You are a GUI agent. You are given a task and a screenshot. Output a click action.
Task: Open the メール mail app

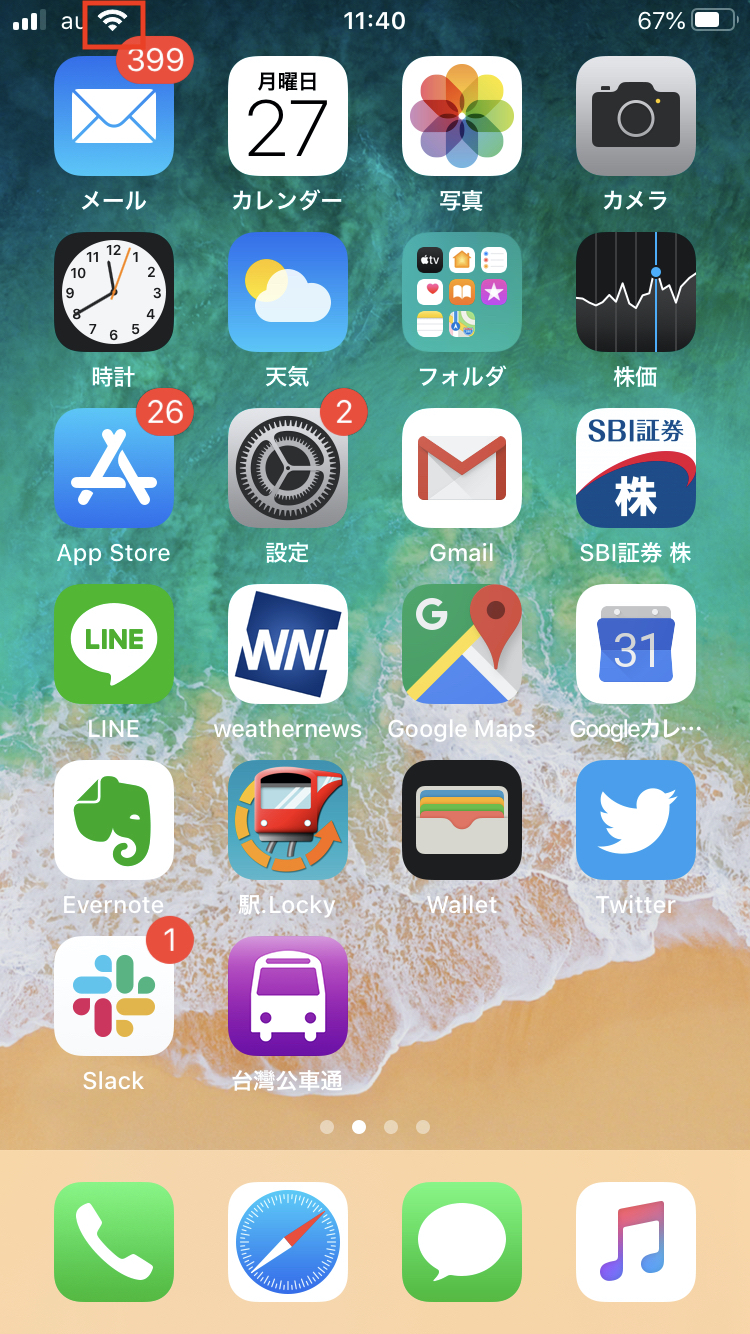[x=114, y=116]
